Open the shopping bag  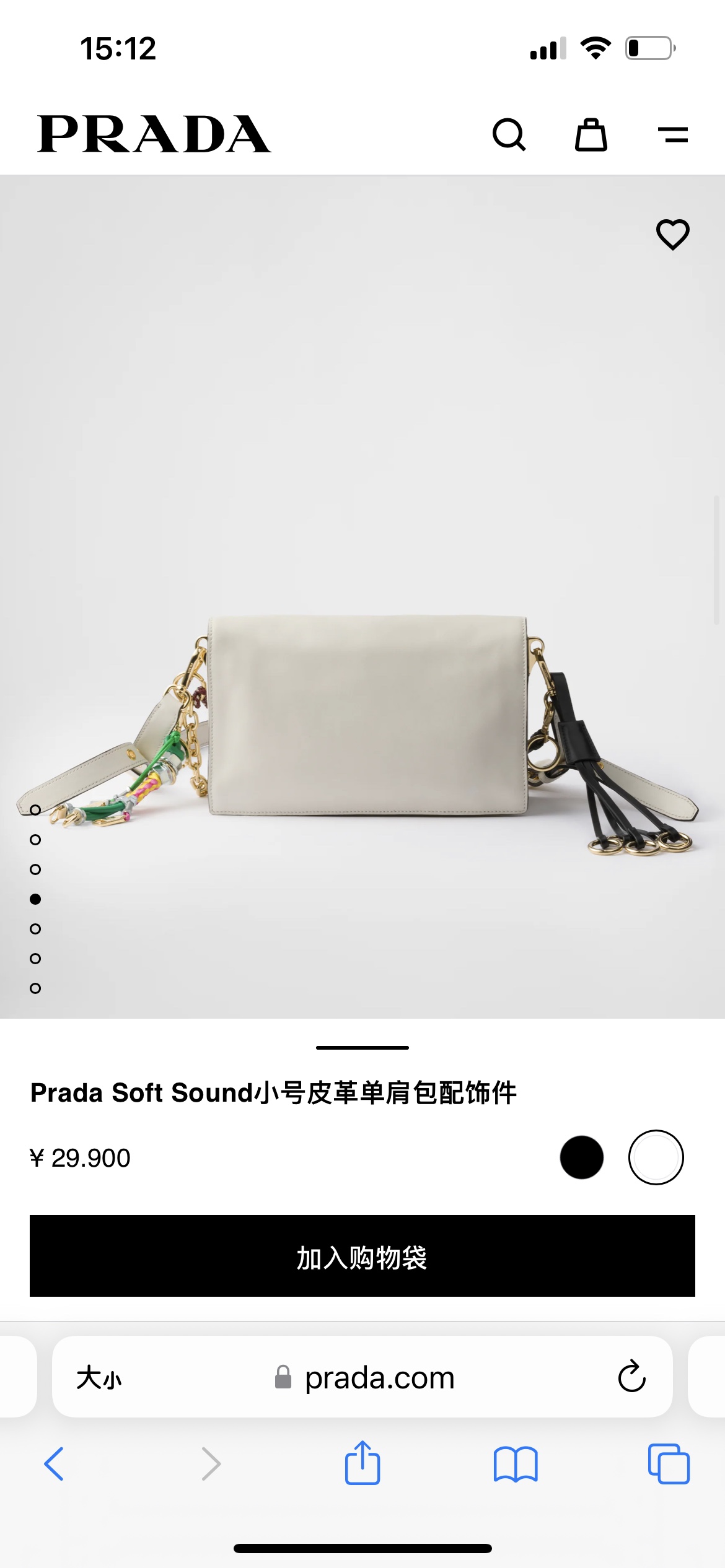(x=591, y=134)
